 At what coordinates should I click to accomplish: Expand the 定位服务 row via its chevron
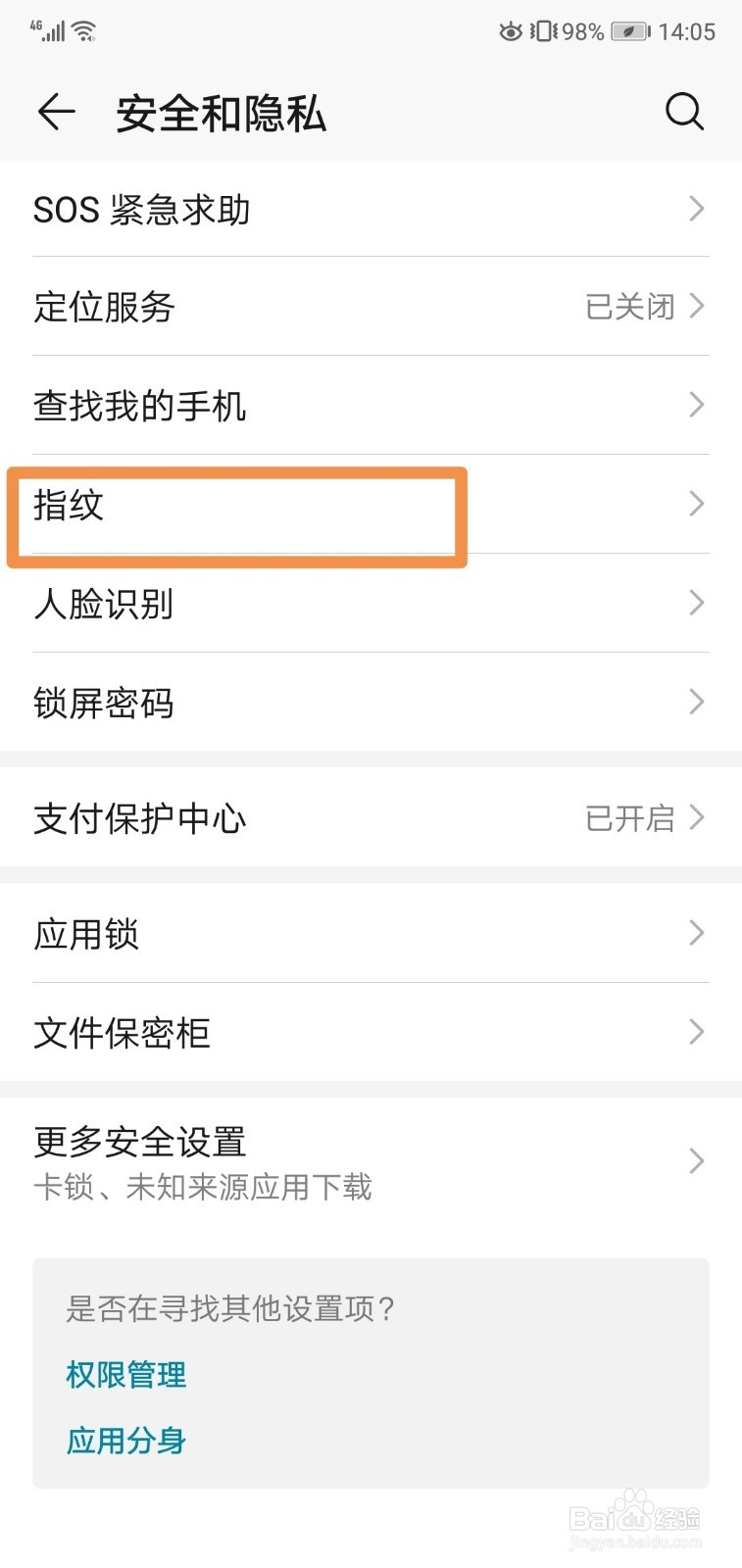tap(697, 307)
